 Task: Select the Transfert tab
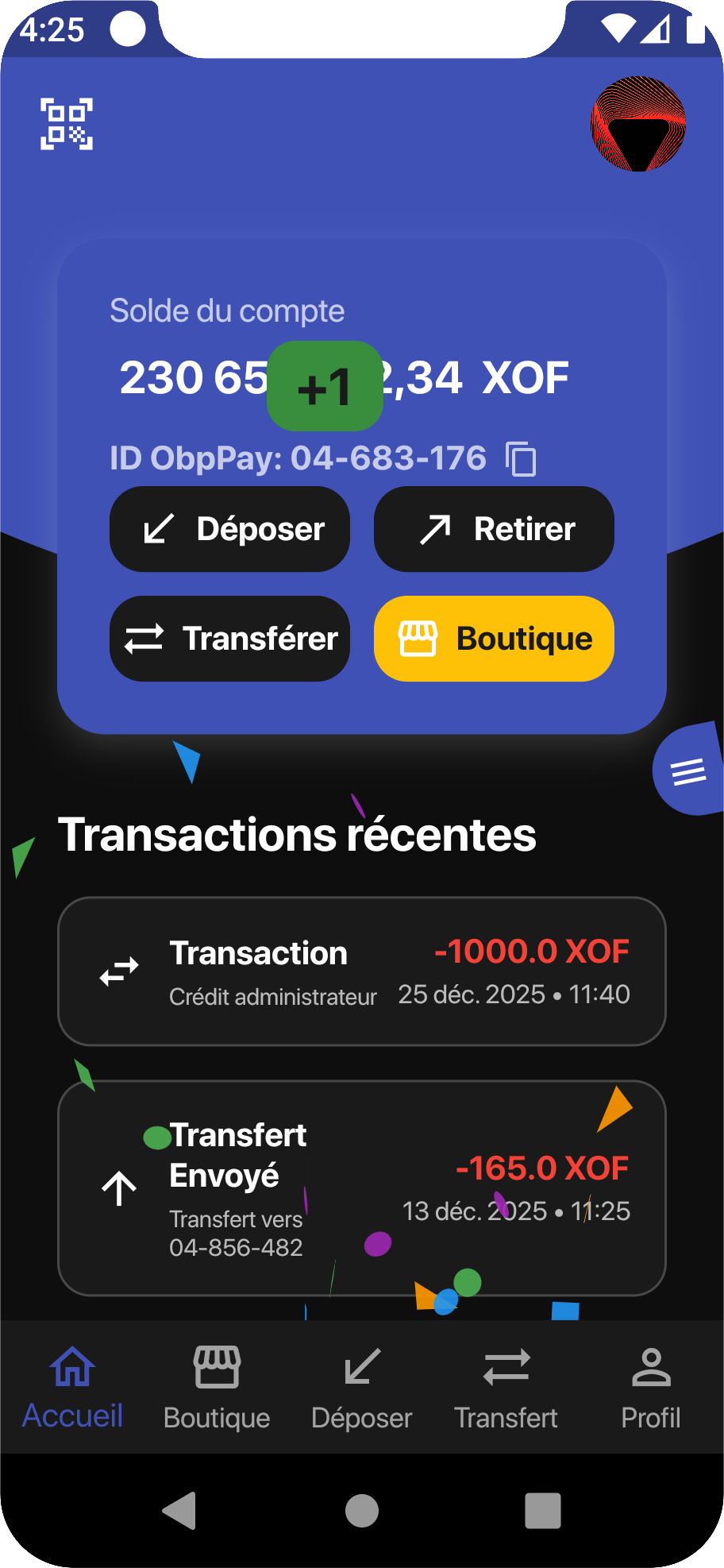click(506, 1387)
